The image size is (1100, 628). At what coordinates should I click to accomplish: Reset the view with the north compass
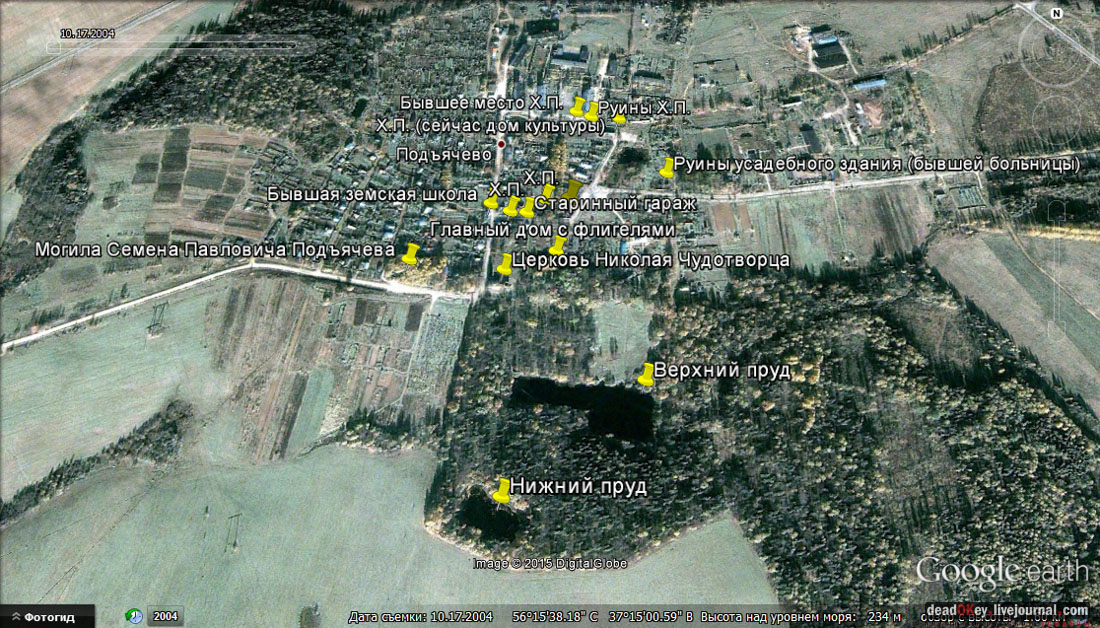(x=1056, y=14)
